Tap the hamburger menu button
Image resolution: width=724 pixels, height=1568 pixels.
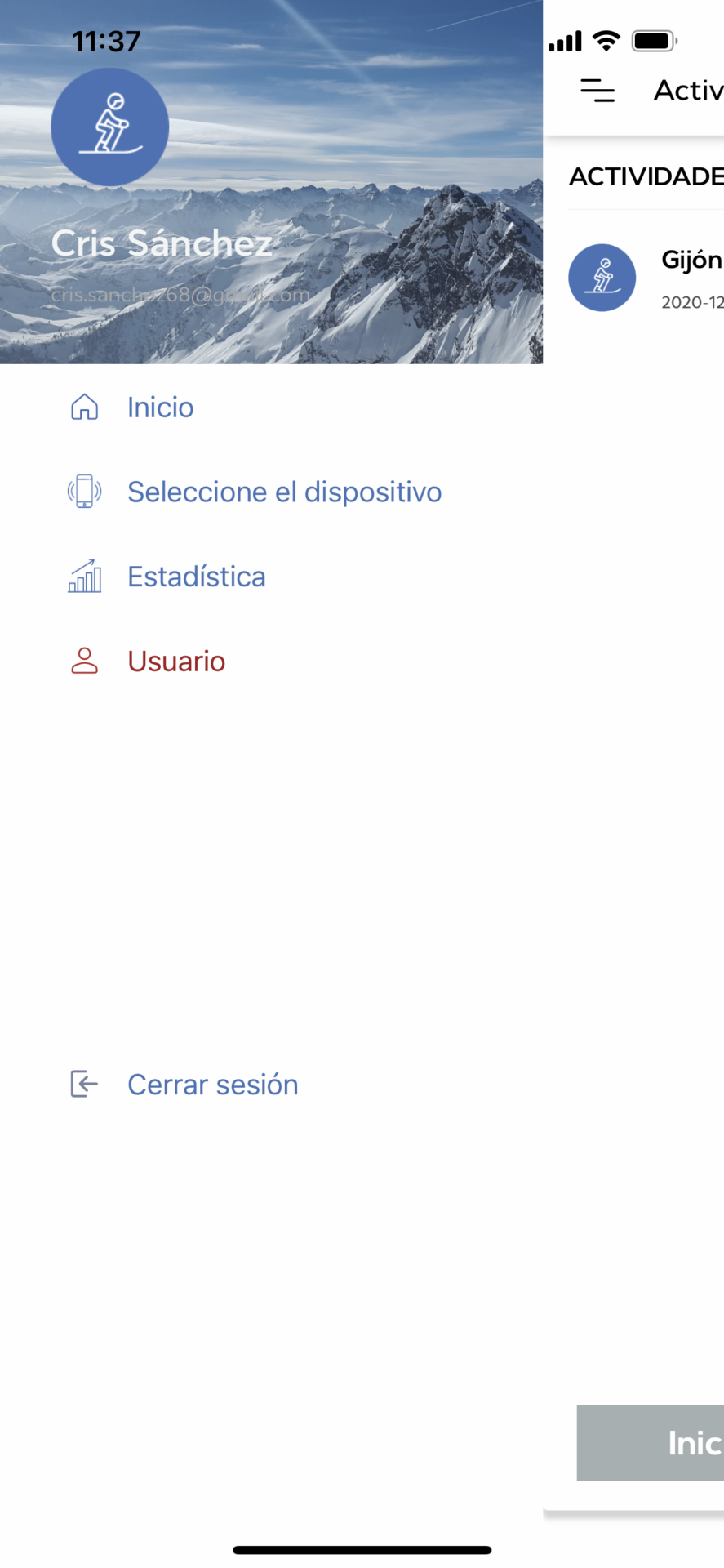tap(597, 90)
